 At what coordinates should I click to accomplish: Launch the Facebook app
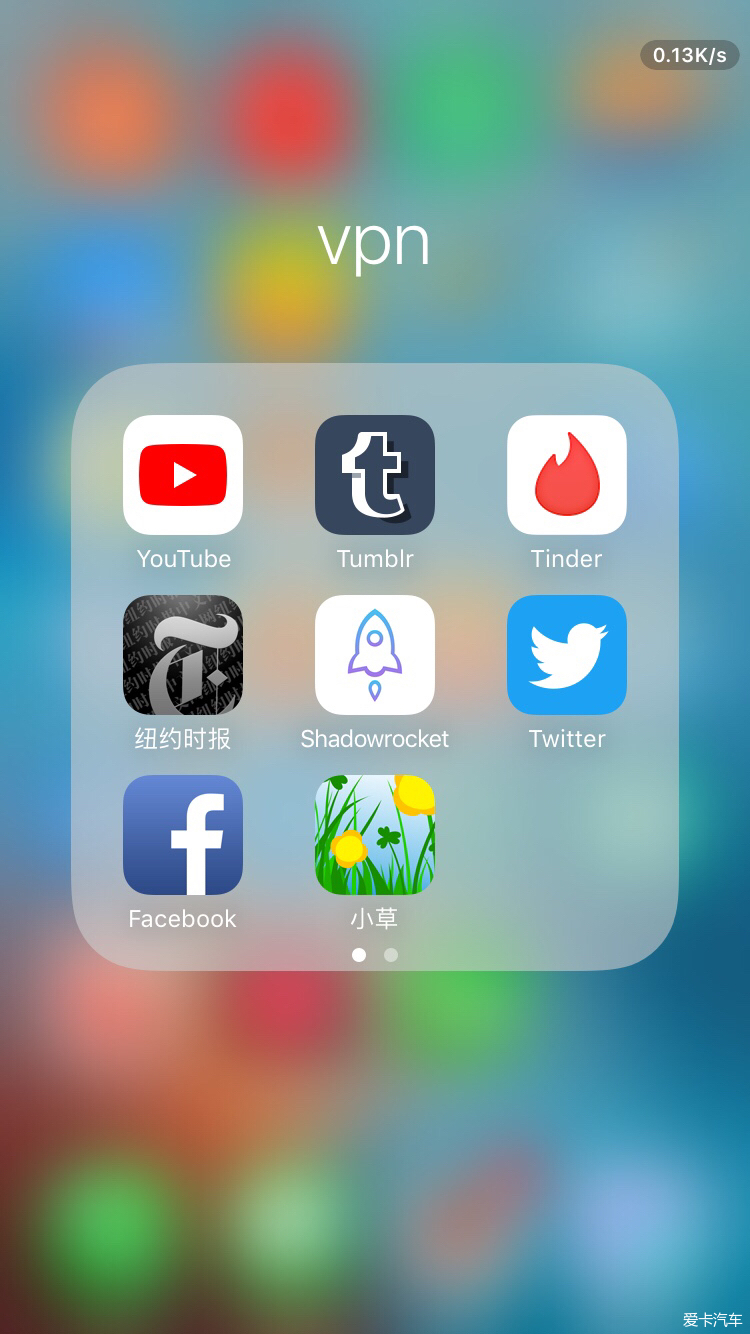pos(183,835)
